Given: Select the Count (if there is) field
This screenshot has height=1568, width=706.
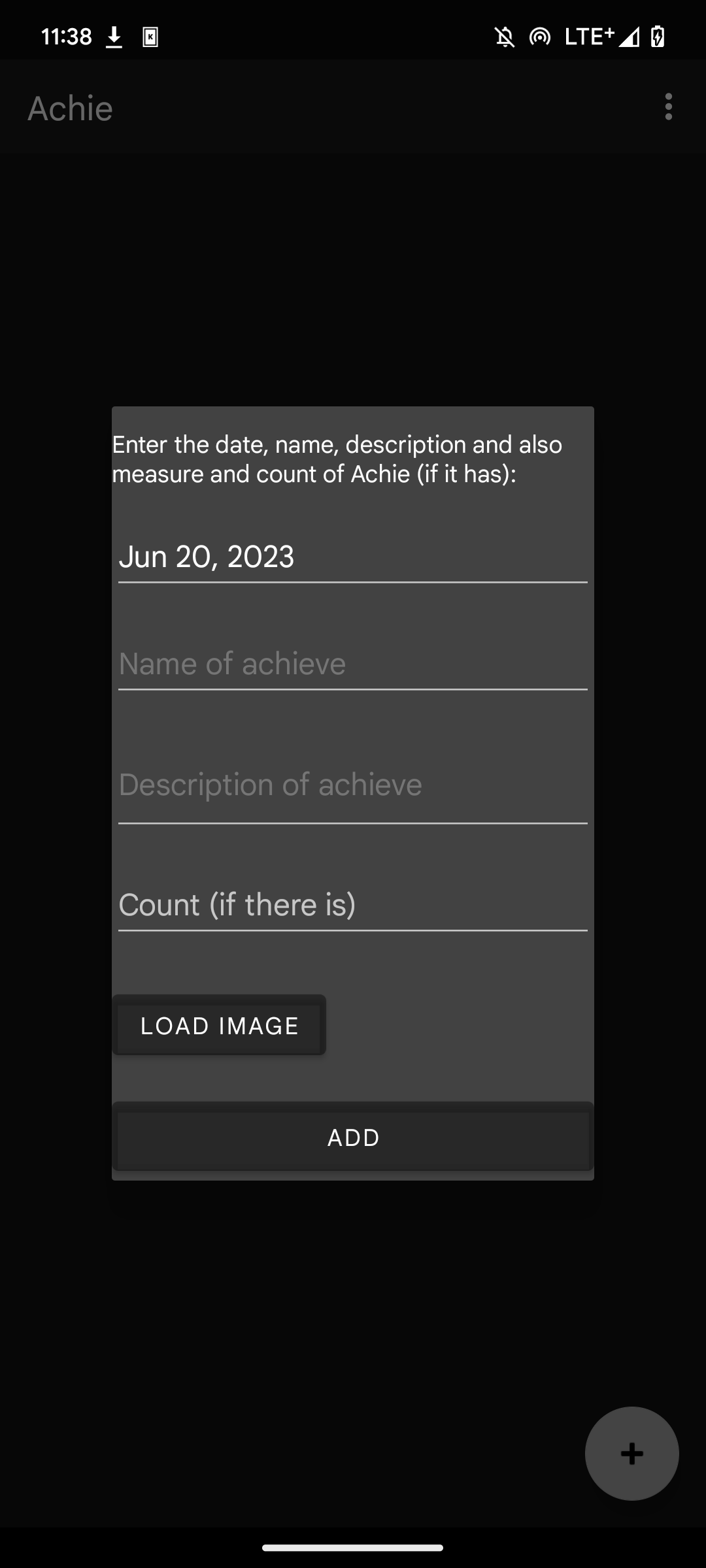Looking at the screenshot, I should (x=353, y=906).
